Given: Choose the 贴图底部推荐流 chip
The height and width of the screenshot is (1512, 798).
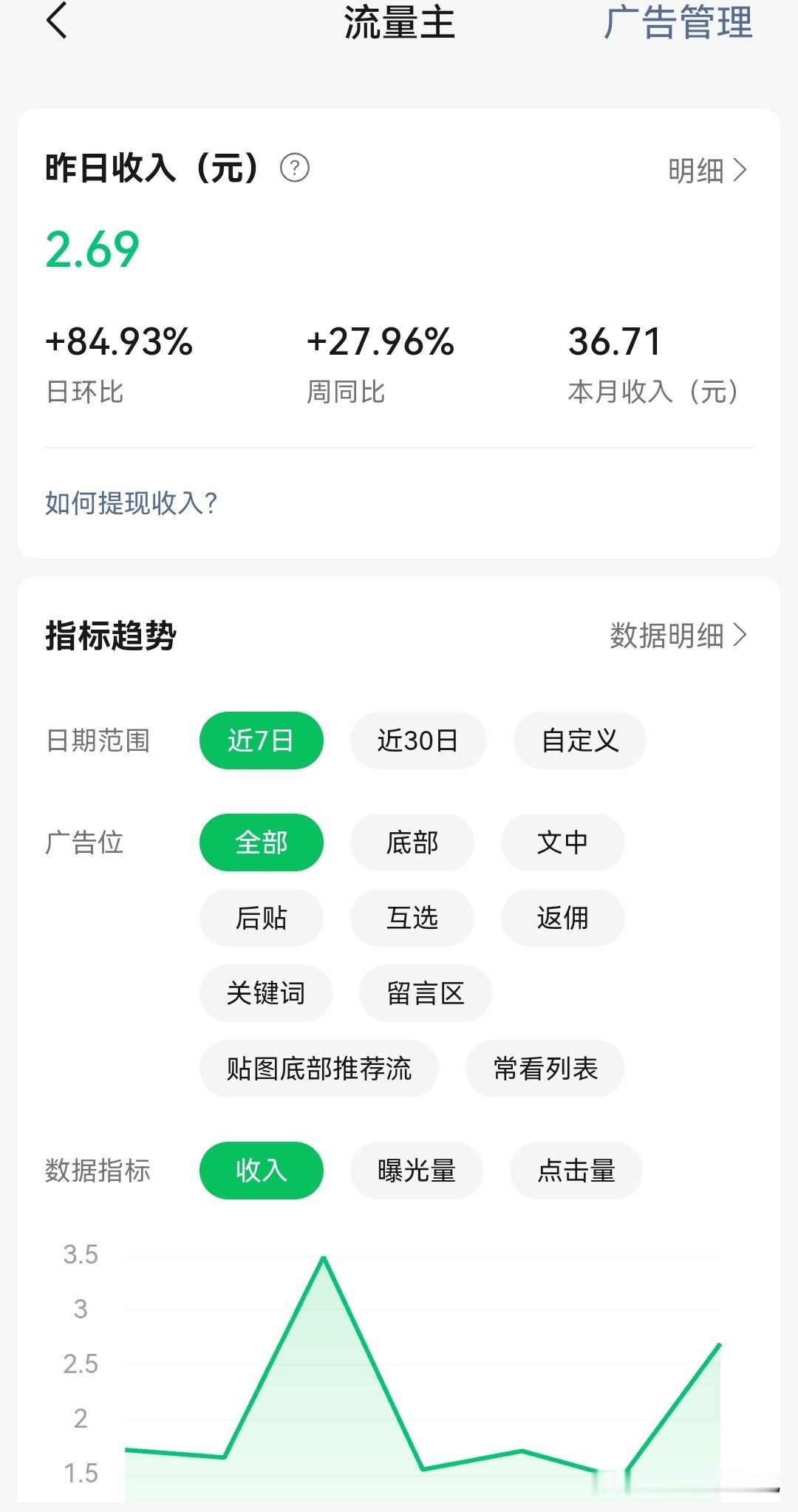Looking at the screenshot, I should point(319,1069).
